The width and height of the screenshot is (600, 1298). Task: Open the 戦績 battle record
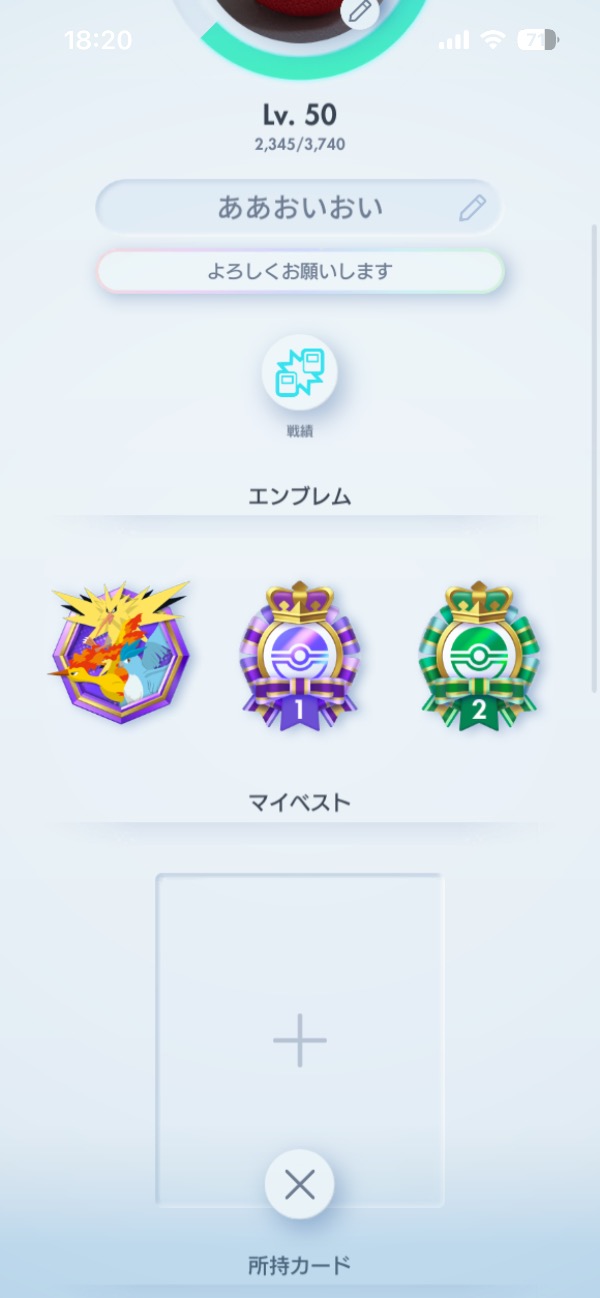pyautogui.click(x=299, y=373)
